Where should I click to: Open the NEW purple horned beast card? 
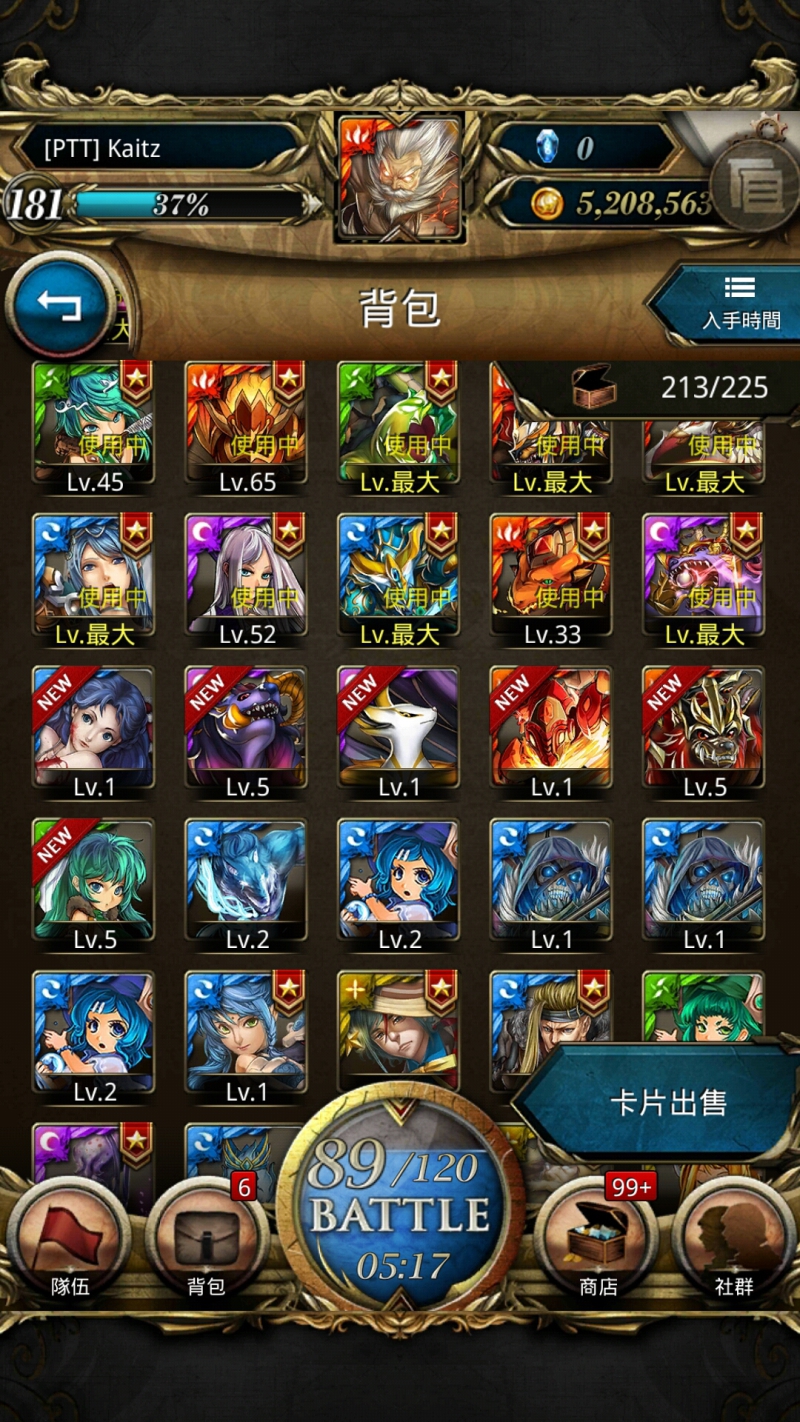(x=247, y=733)
